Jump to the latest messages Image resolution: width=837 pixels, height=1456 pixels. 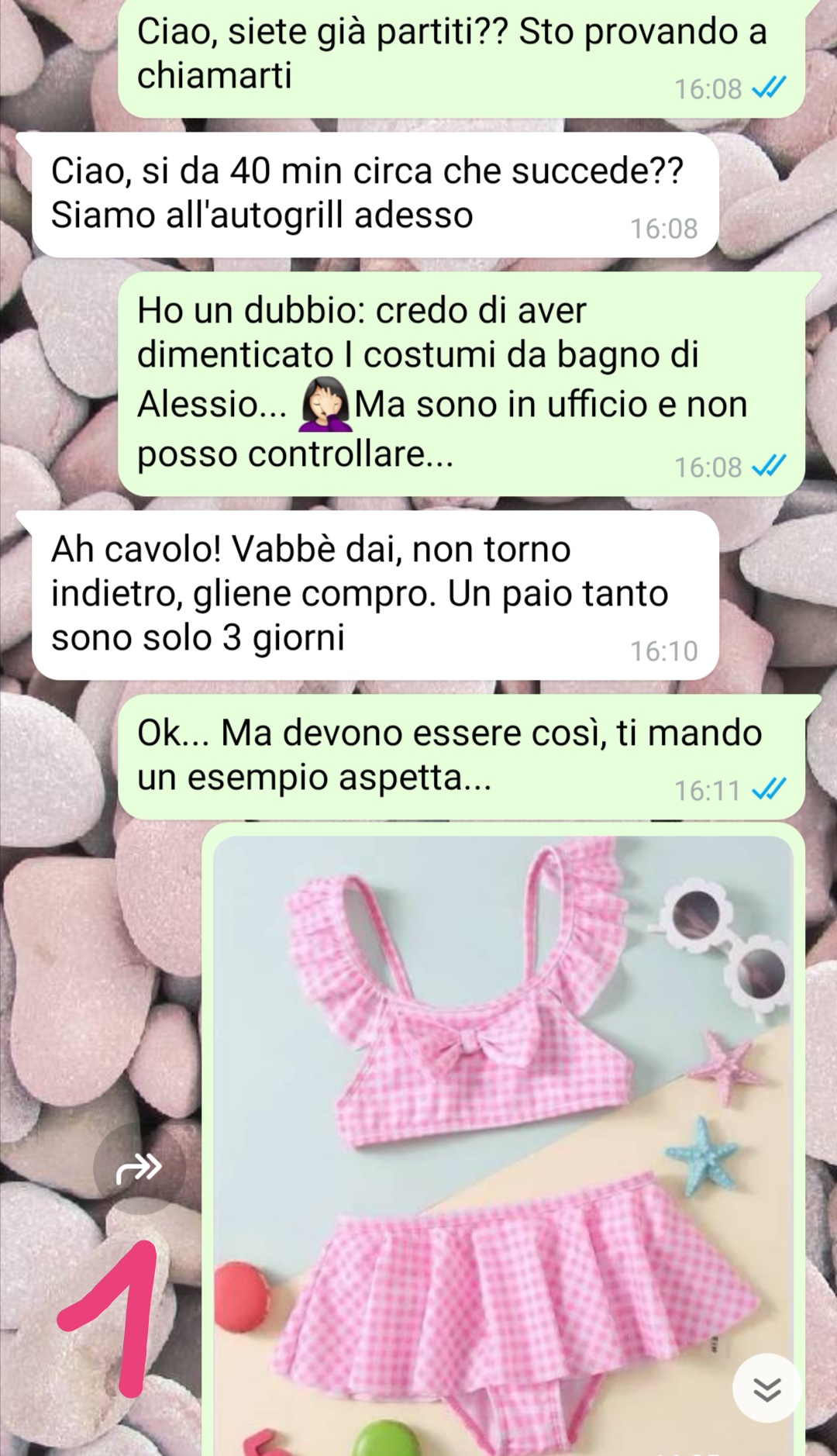(x=766, y=1389)
